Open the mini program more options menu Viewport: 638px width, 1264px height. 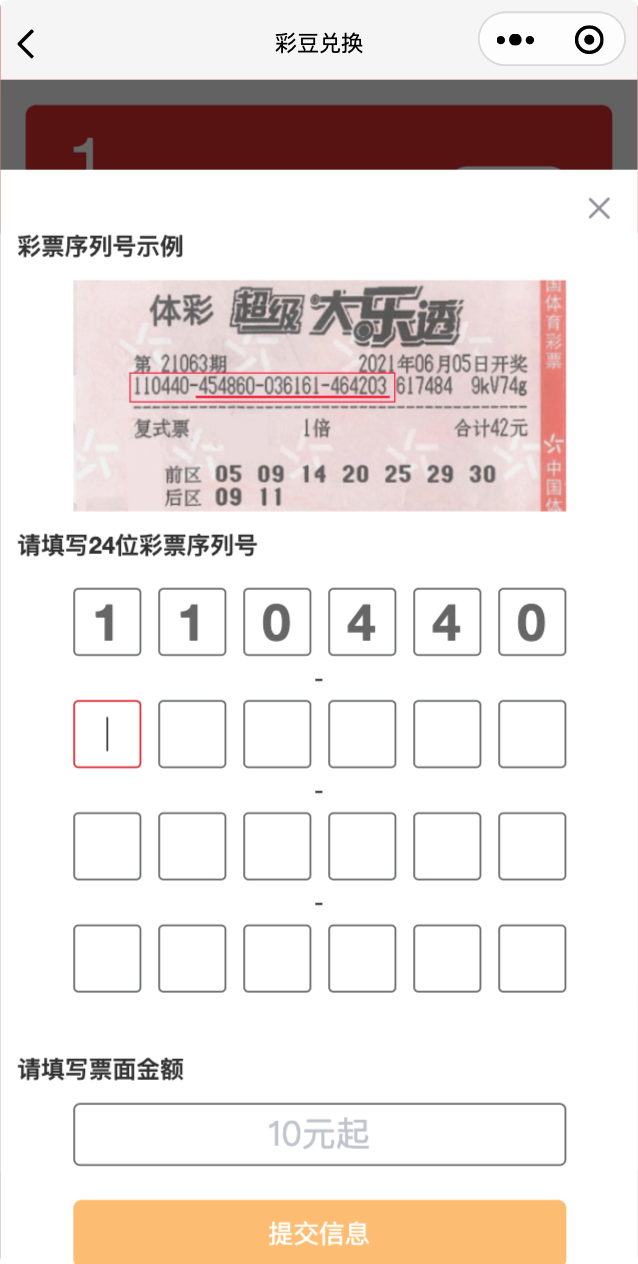coord(516,41)
